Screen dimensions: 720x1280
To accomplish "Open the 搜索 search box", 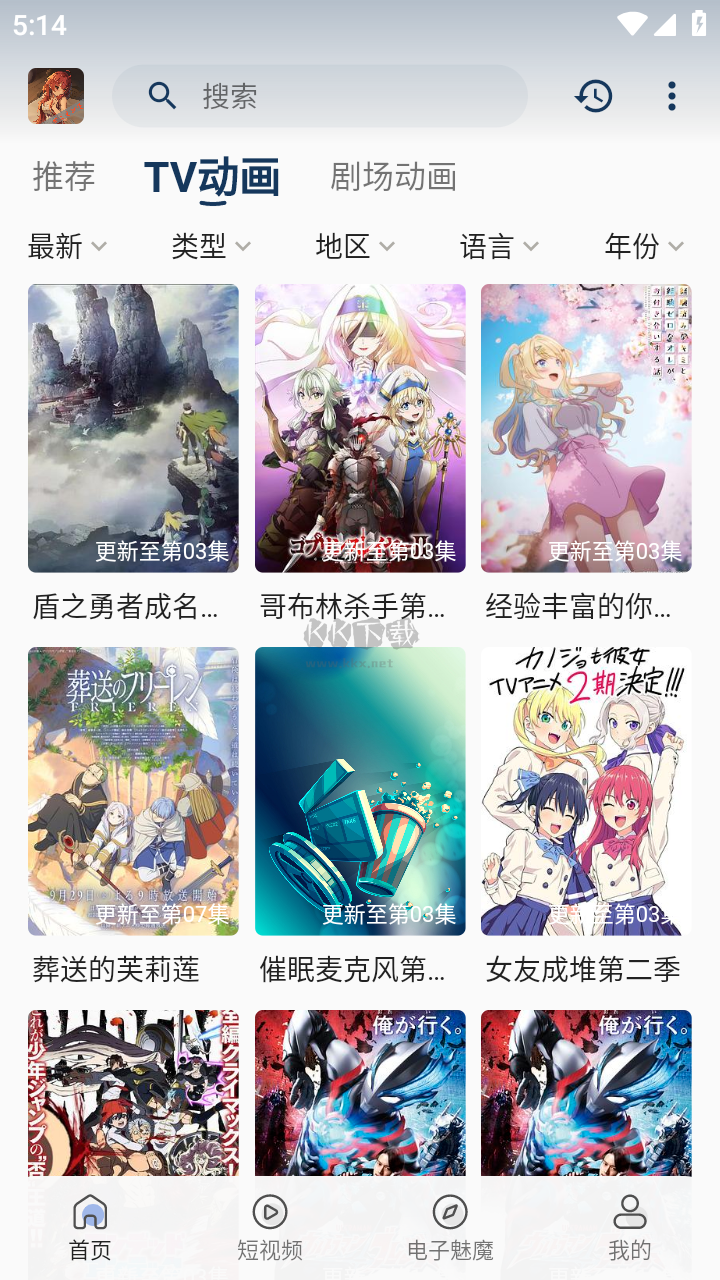I will tap(320, 96).
